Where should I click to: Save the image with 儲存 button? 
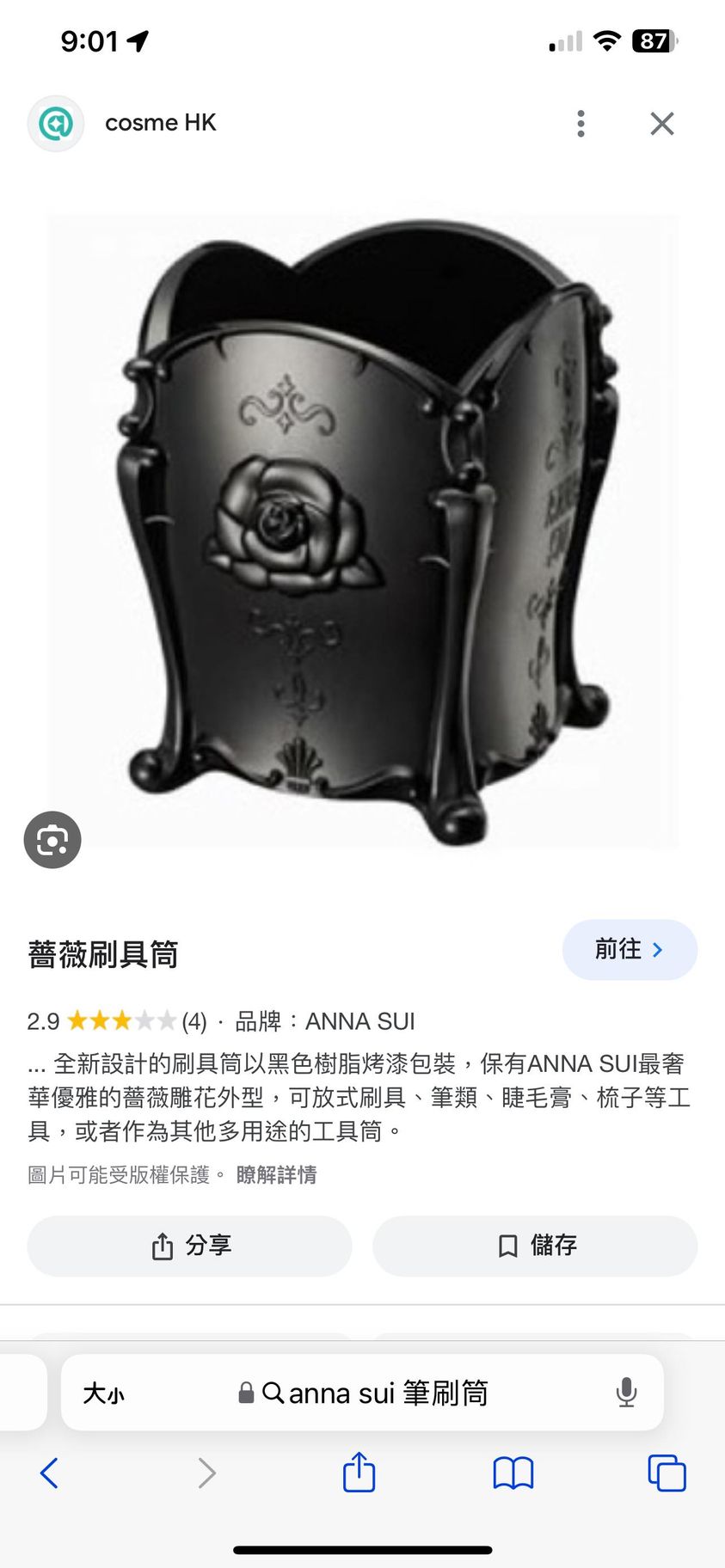(x=534, y=1246)
